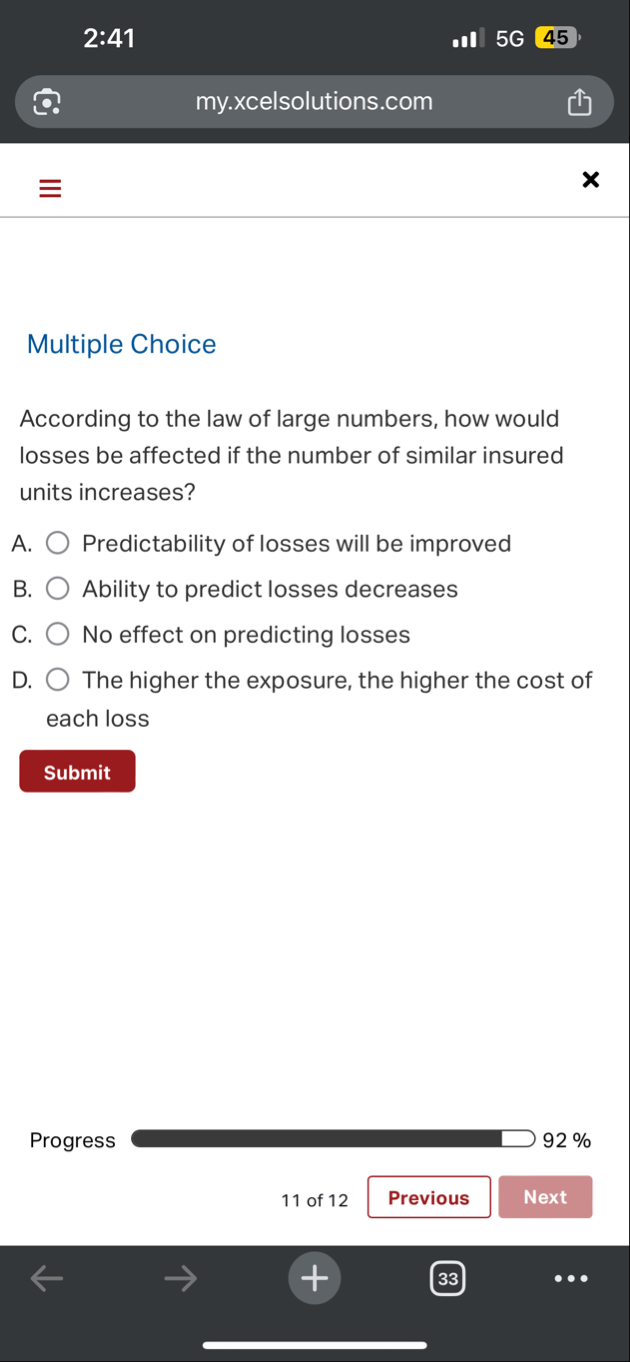View the 33 open tabs
This screenshot has height=1362, width=630.
[x=447, y=1279]
